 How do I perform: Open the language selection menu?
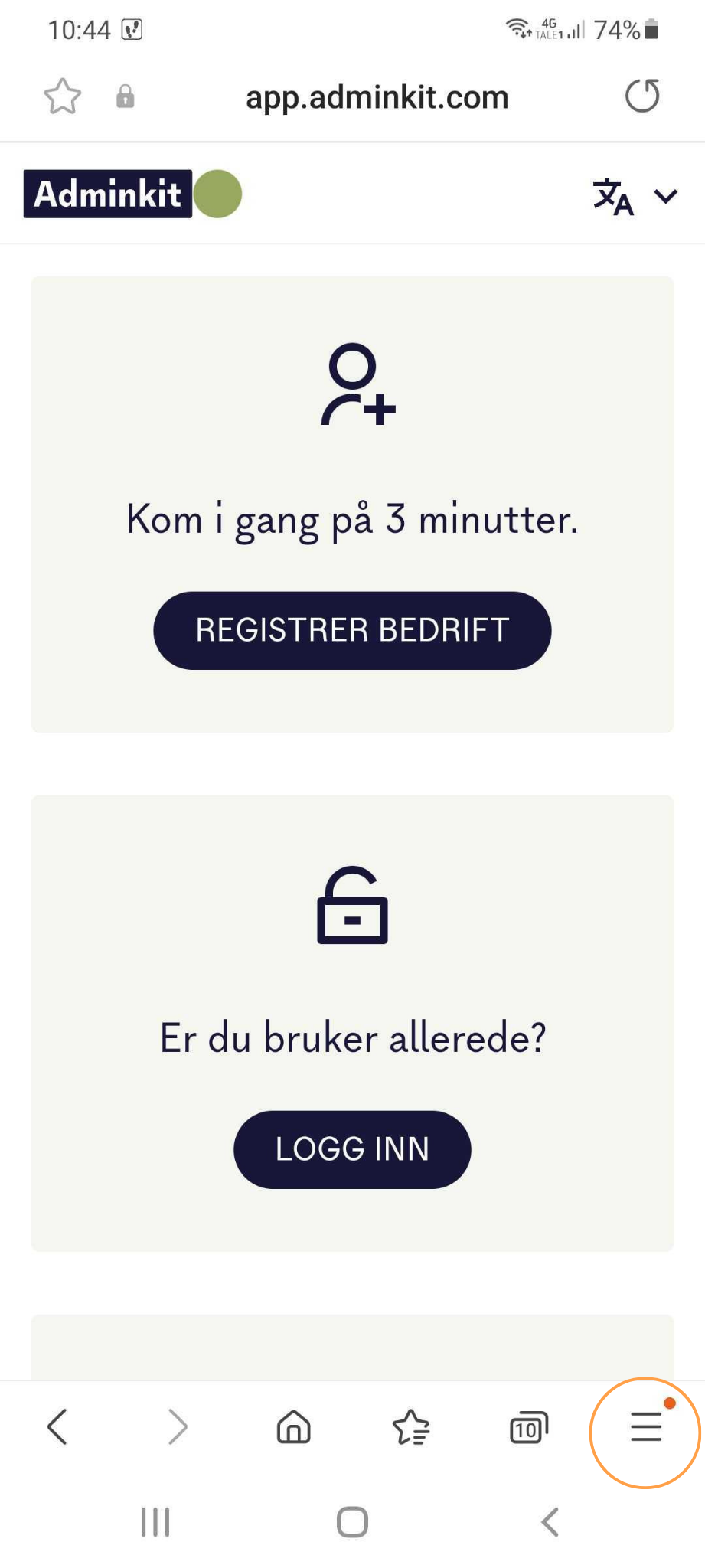[x=612, y=198]
